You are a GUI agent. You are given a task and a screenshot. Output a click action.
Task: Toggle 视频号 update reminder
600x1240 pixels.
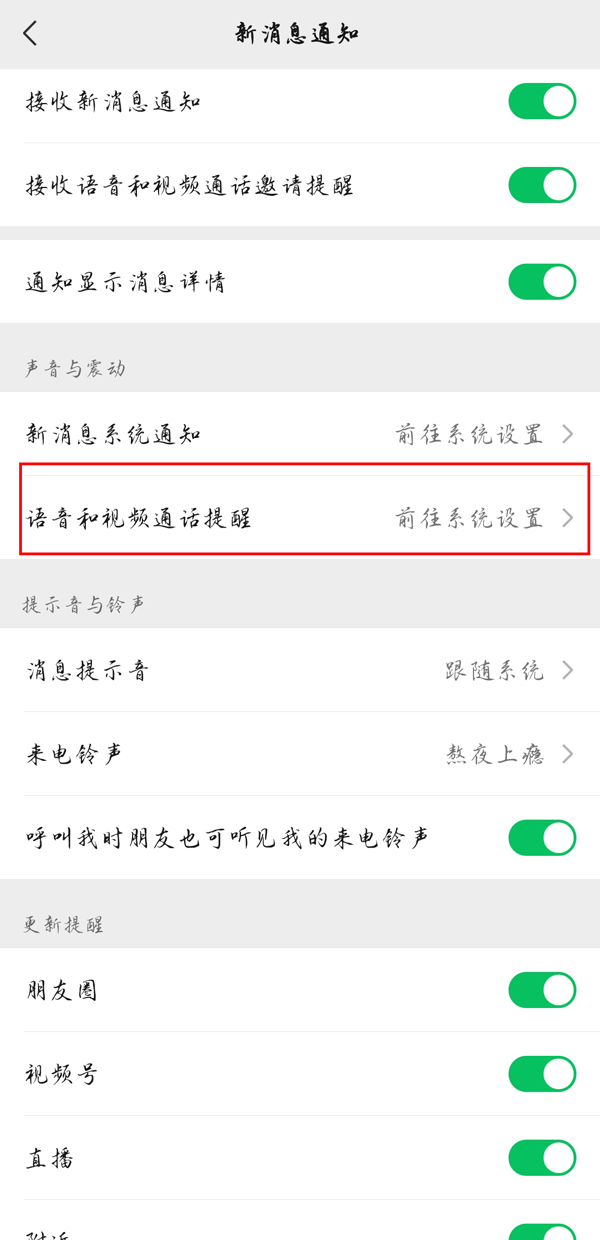coord(542,1074)
